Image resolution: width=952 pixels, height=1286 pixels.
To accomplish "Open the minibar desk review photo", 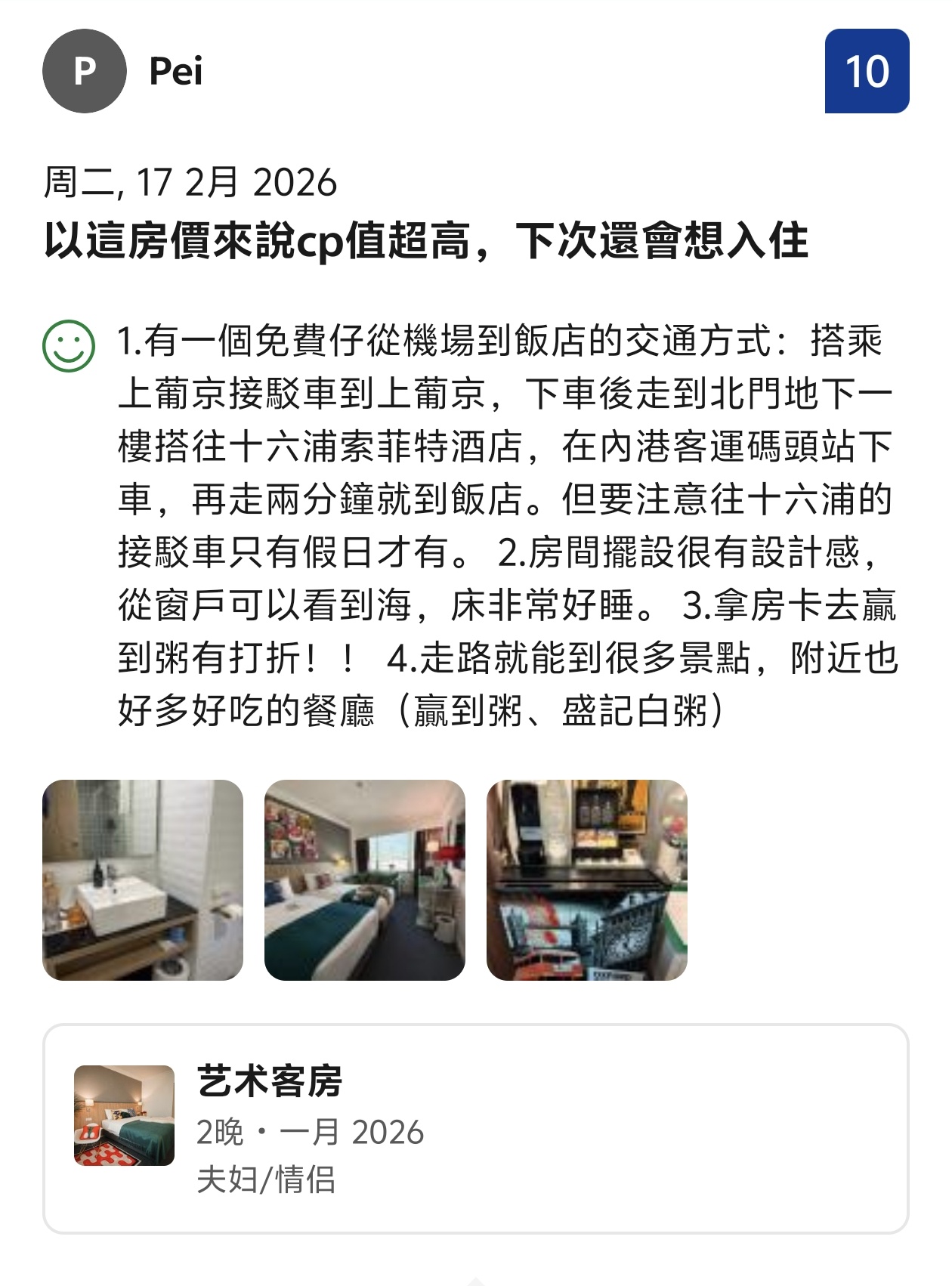I will click(587, 880).
